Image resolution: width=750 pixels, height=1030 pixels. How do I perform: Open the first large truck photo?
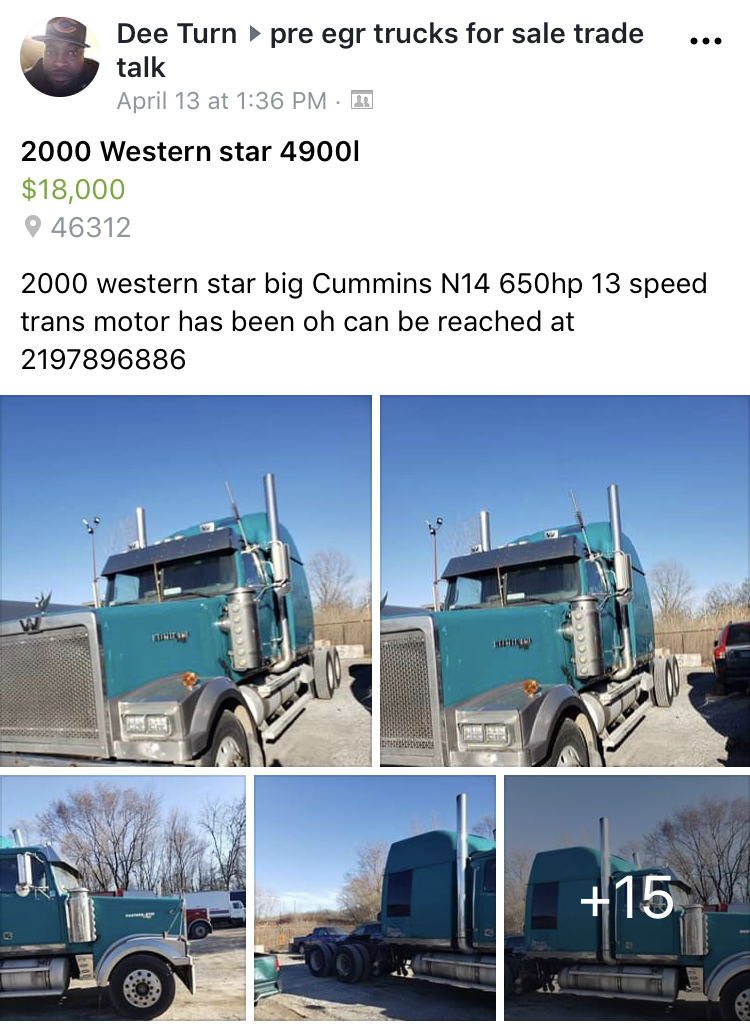186,580
